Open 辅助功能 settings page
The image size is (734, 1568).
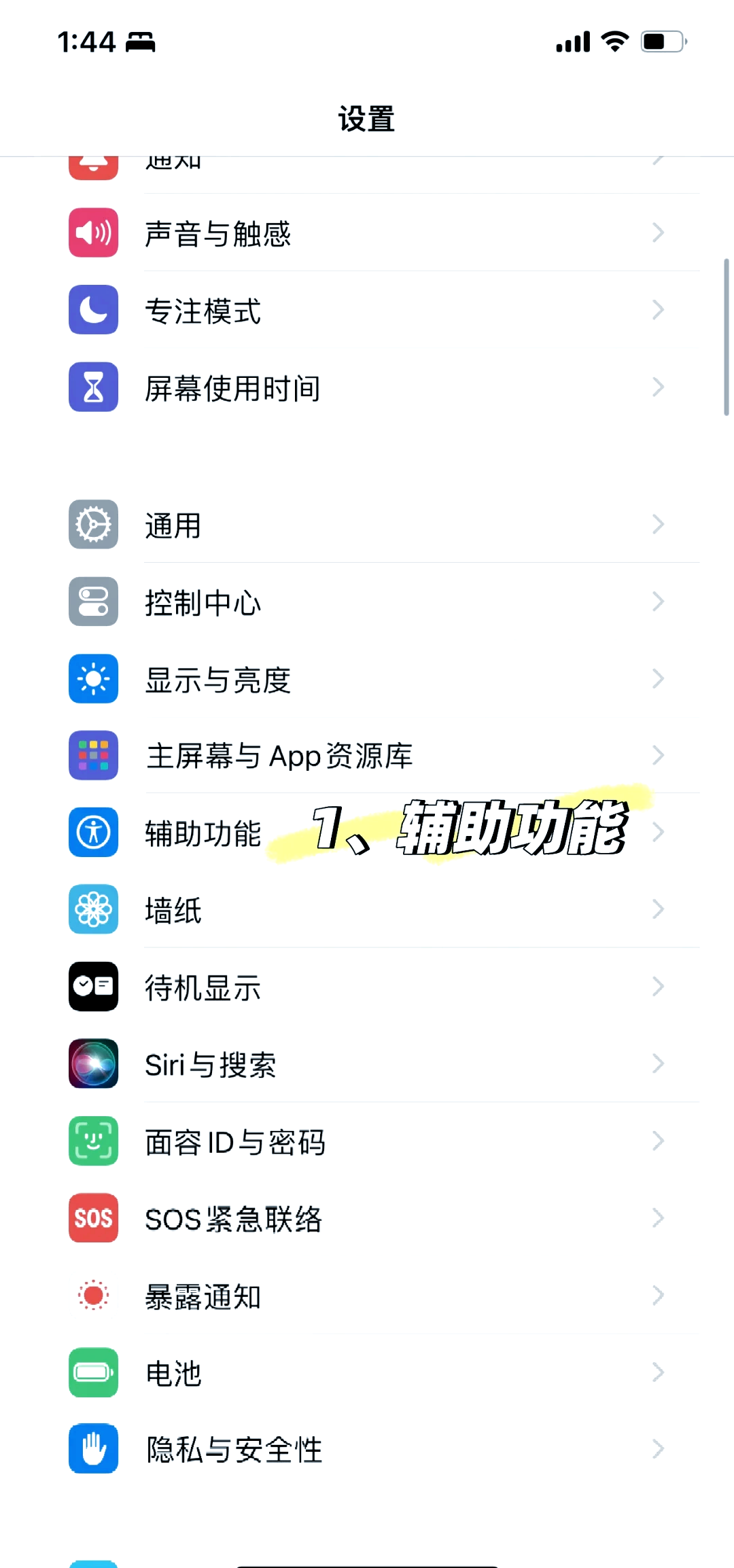[204, 833]
